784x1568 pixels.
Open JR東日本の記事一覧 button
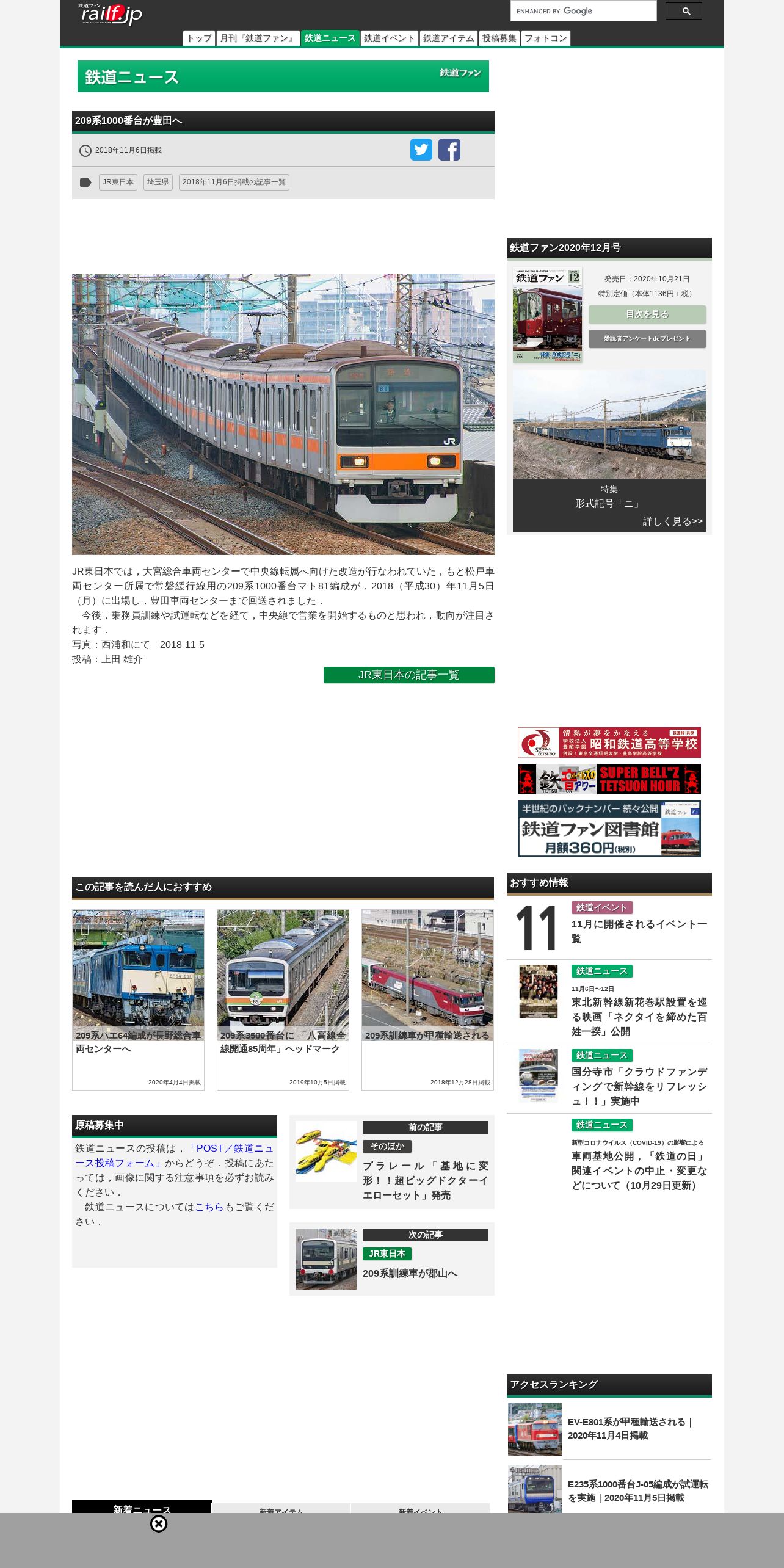pos(409,675)
